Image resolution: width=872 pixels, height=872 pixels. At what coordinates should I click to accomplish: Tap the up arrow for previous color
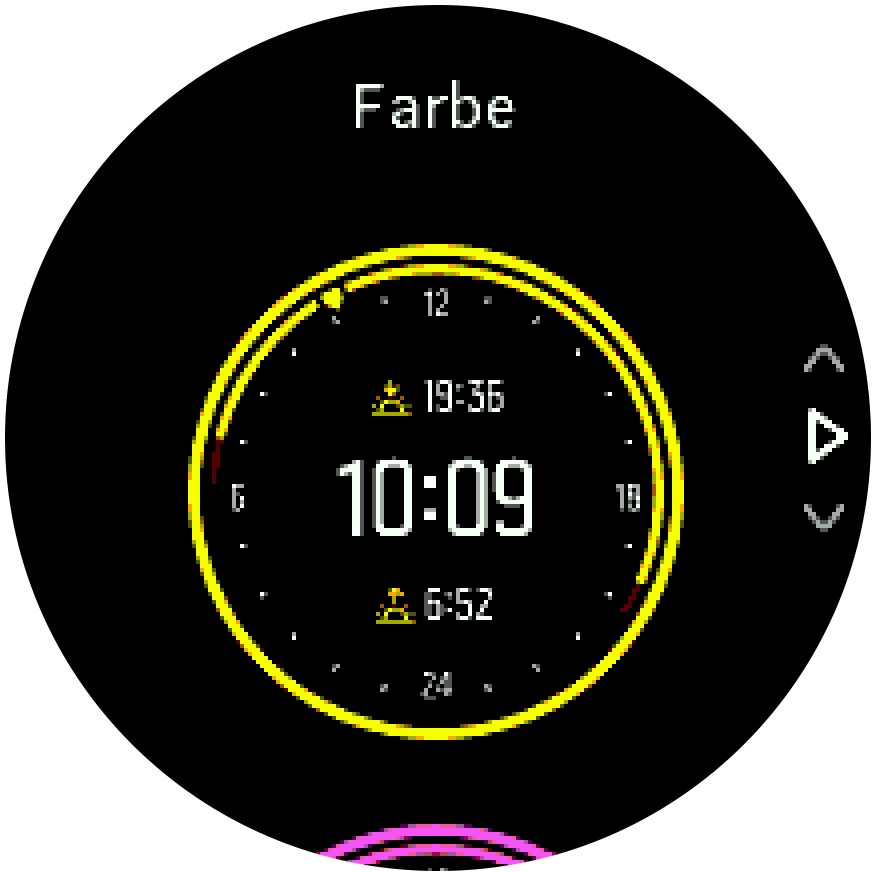point(824,359)
